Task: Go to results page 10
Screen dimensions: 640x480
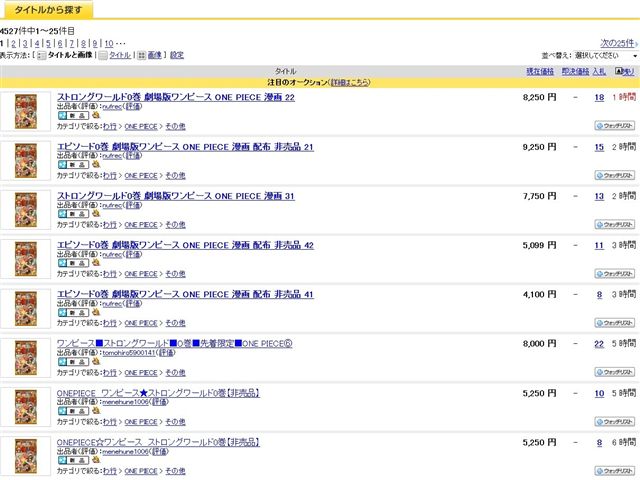Action: [x=108, y=44]
